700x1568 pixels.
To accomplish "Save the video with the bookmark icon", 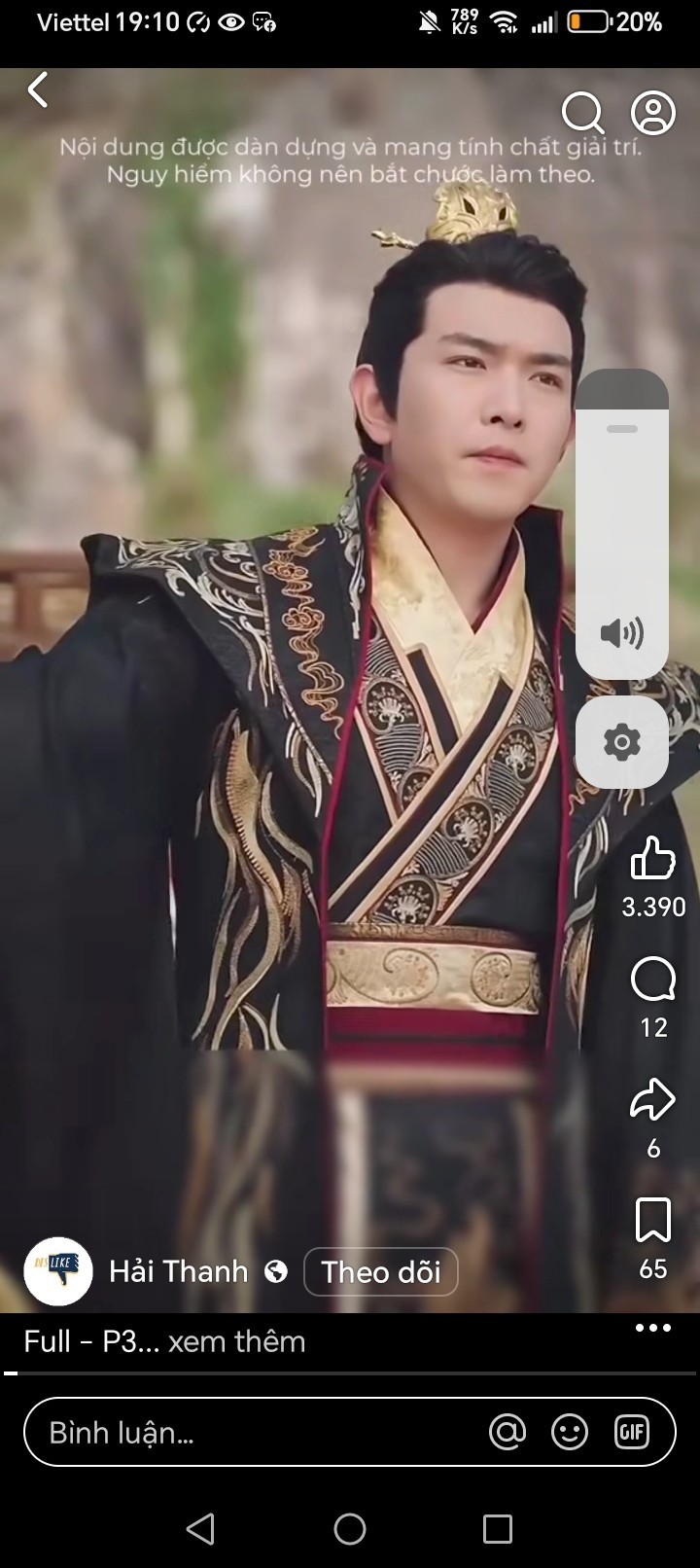I will tap(653, 1220).
